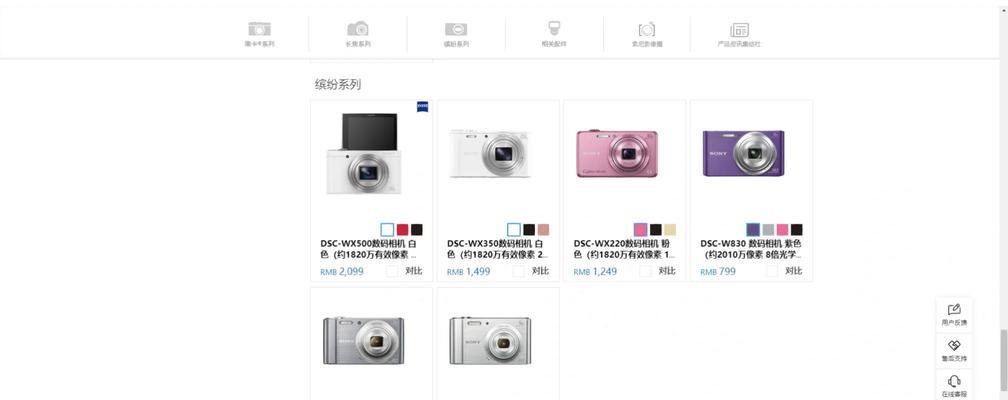Tick the 对比 compare box for DSC-WX220
Viewport: 1008px width, 400px height.
pos(645,271)
